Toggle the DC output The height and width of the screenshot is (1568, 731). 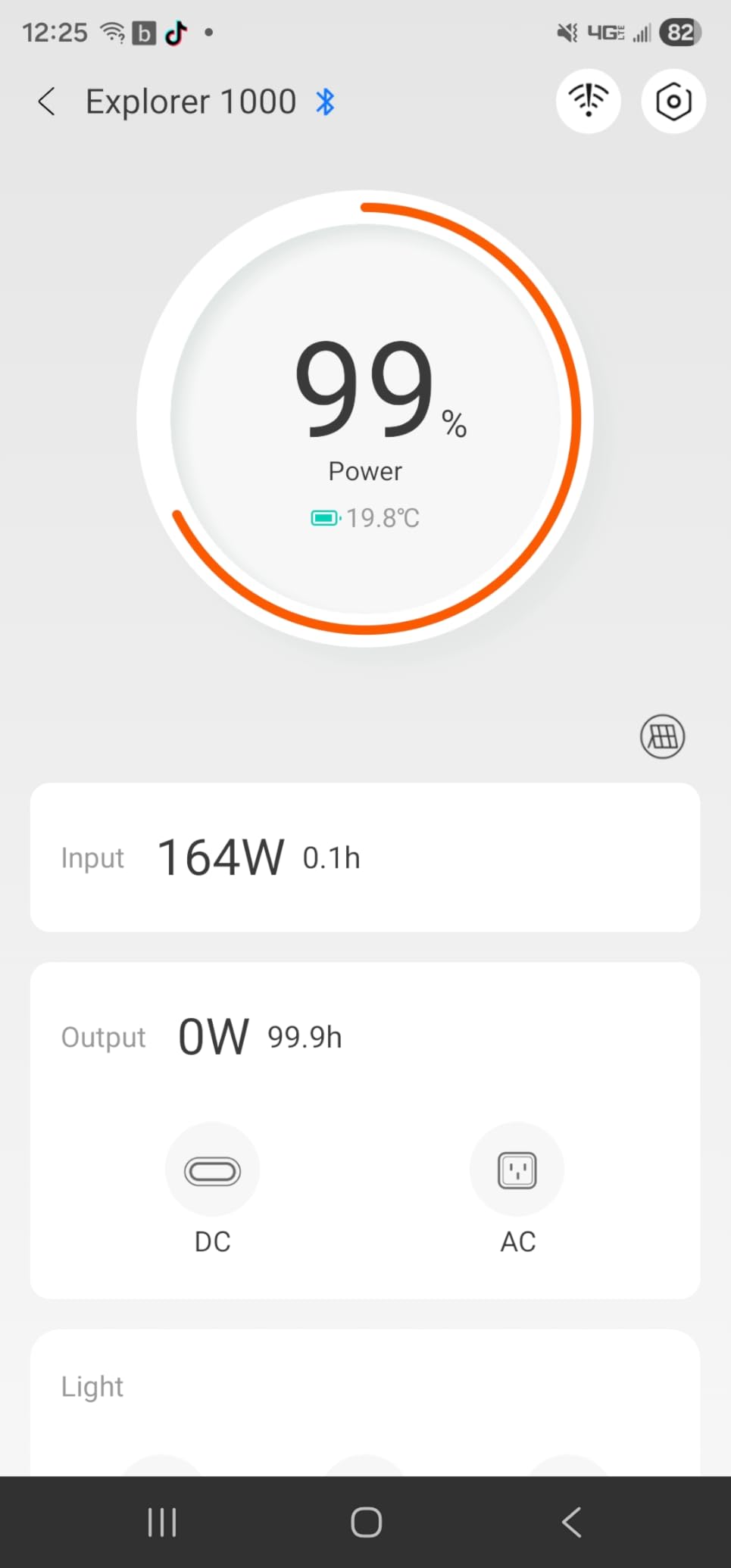(212, 1171)
